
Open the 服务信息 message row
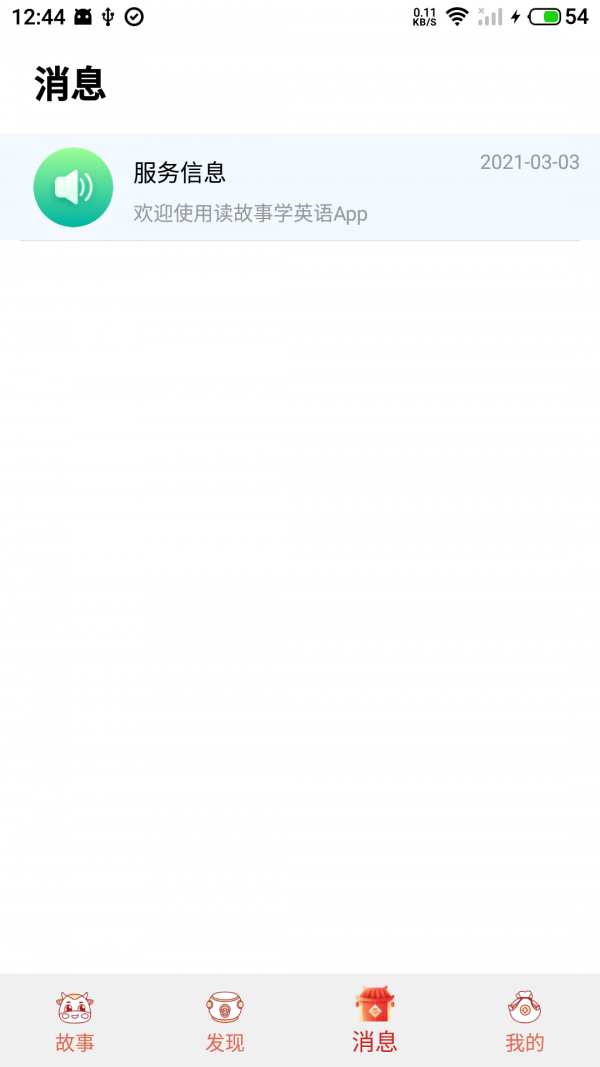[x=300, y=187]
